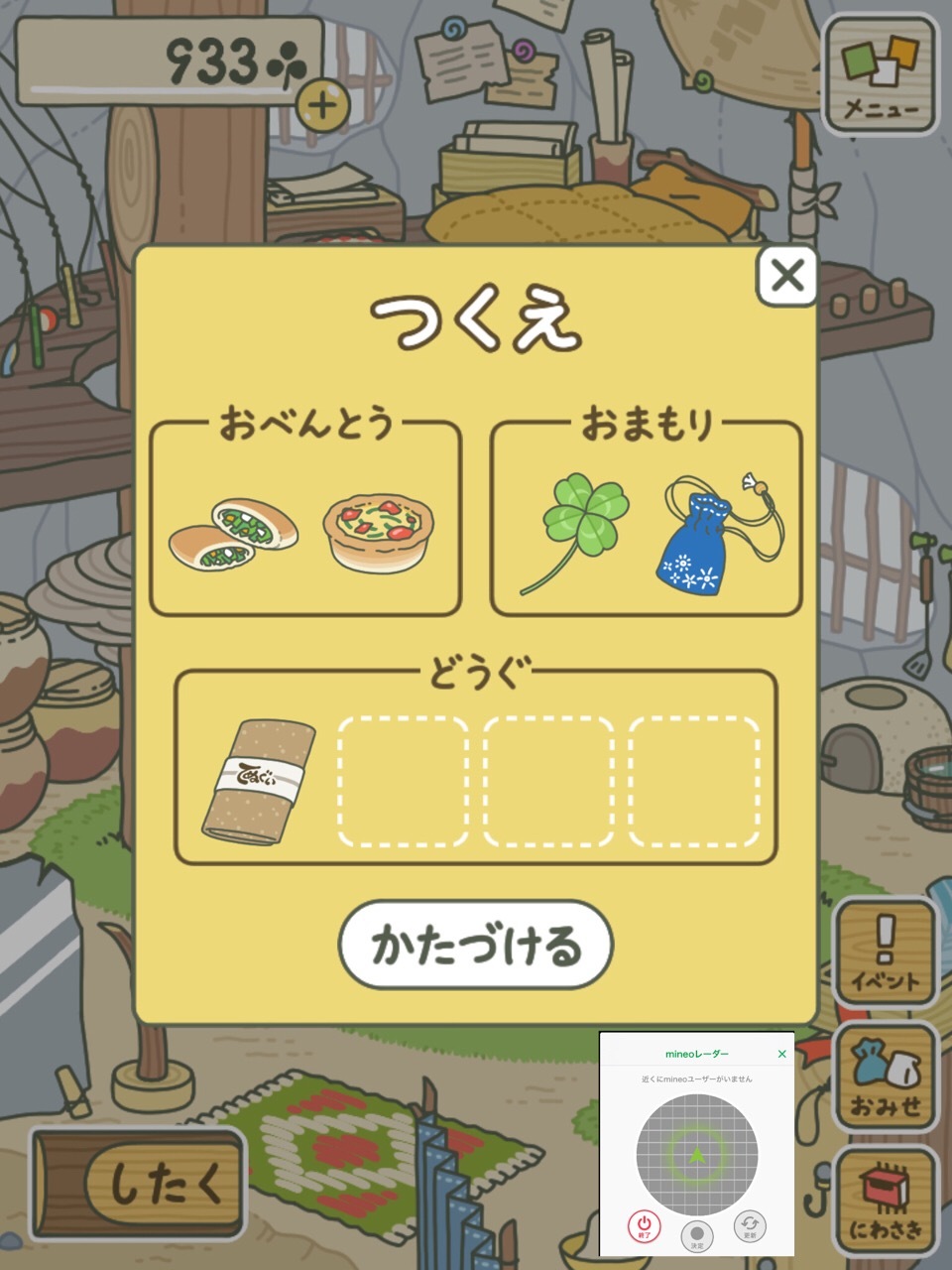Go to the おみせ shop
Viewport: 952px width, 1270px height.
886,1079
